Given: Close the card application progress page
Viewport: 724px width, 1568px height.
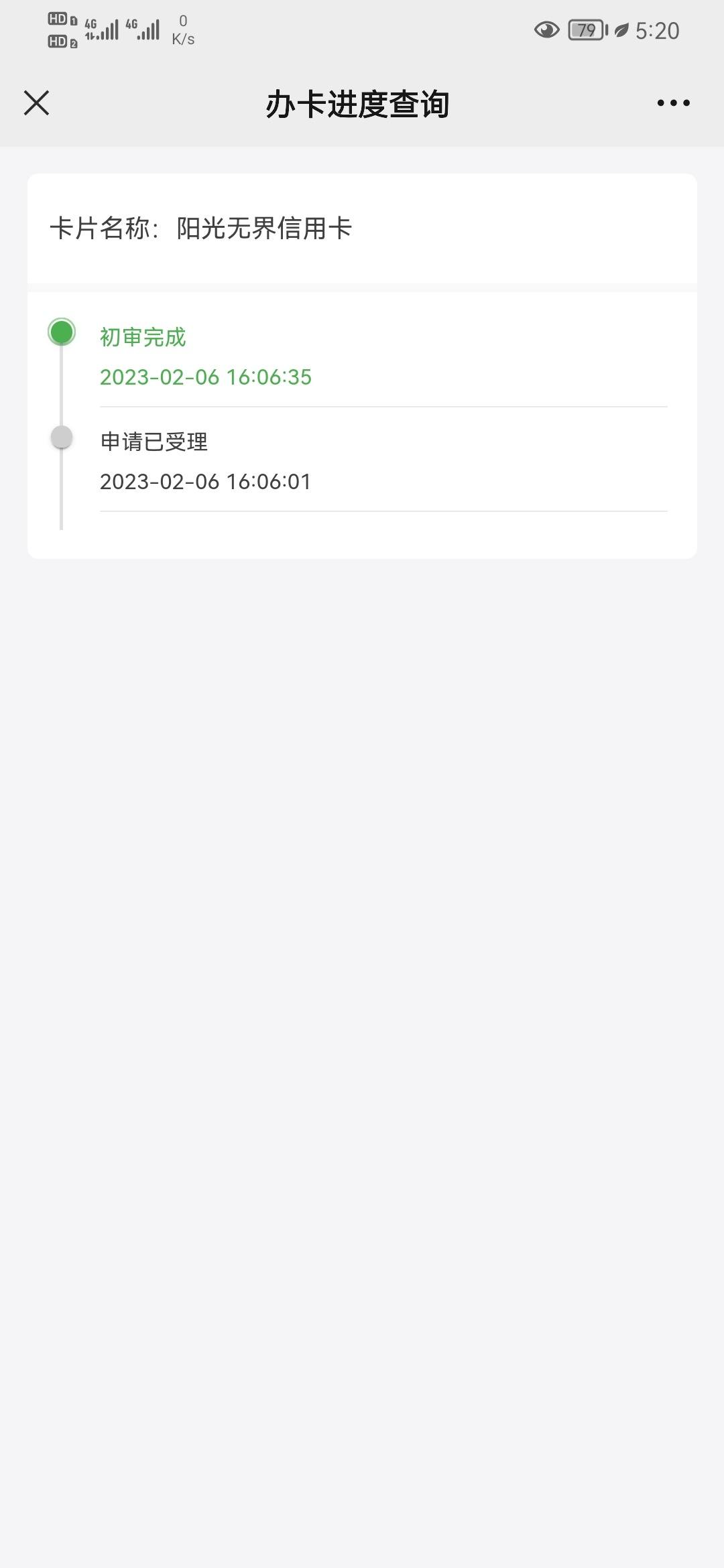Looking at the screenshot, I should [x=36, y=103].
